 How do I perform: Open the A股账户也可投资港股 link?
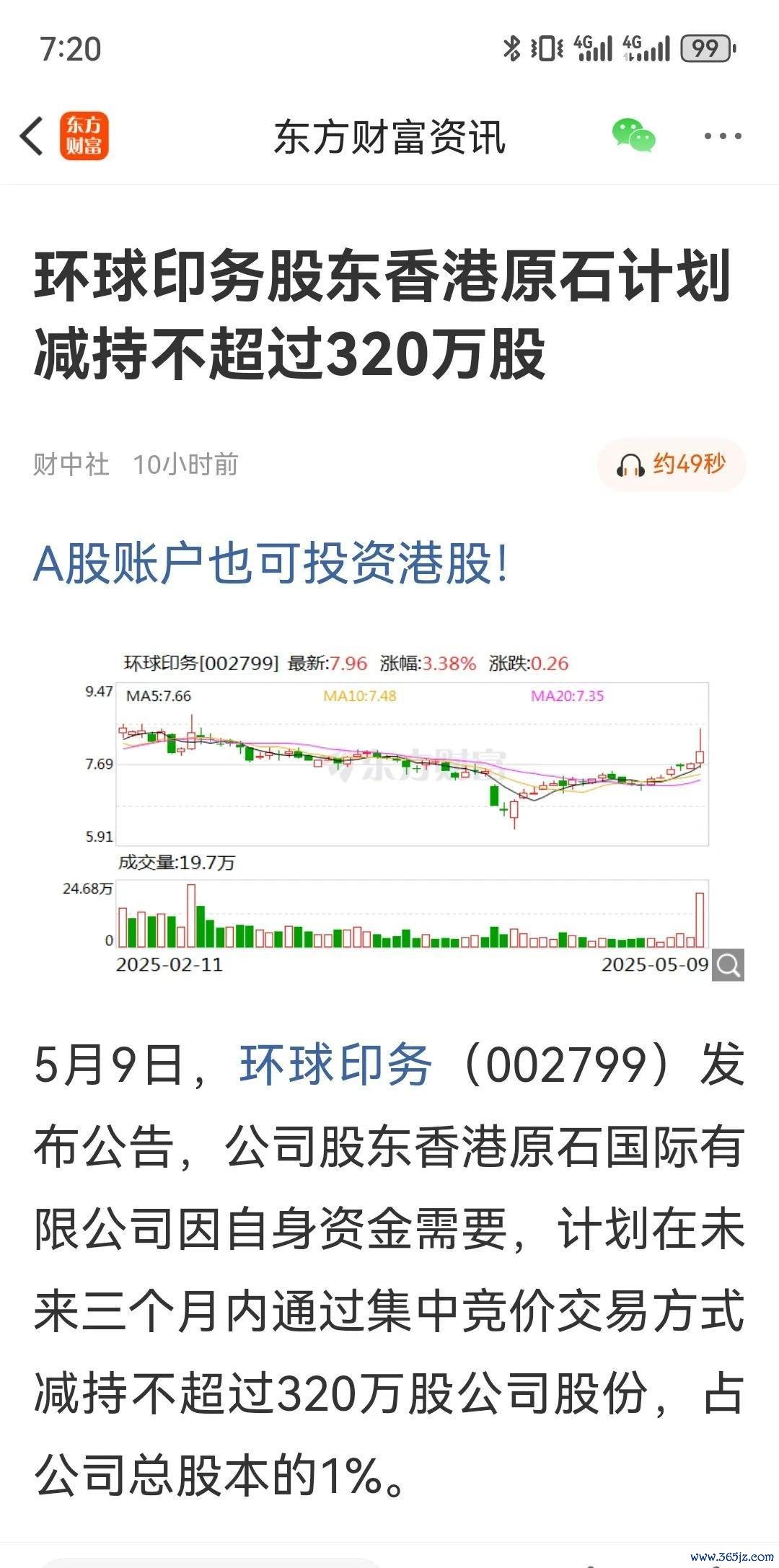click(x=271, y=563)
